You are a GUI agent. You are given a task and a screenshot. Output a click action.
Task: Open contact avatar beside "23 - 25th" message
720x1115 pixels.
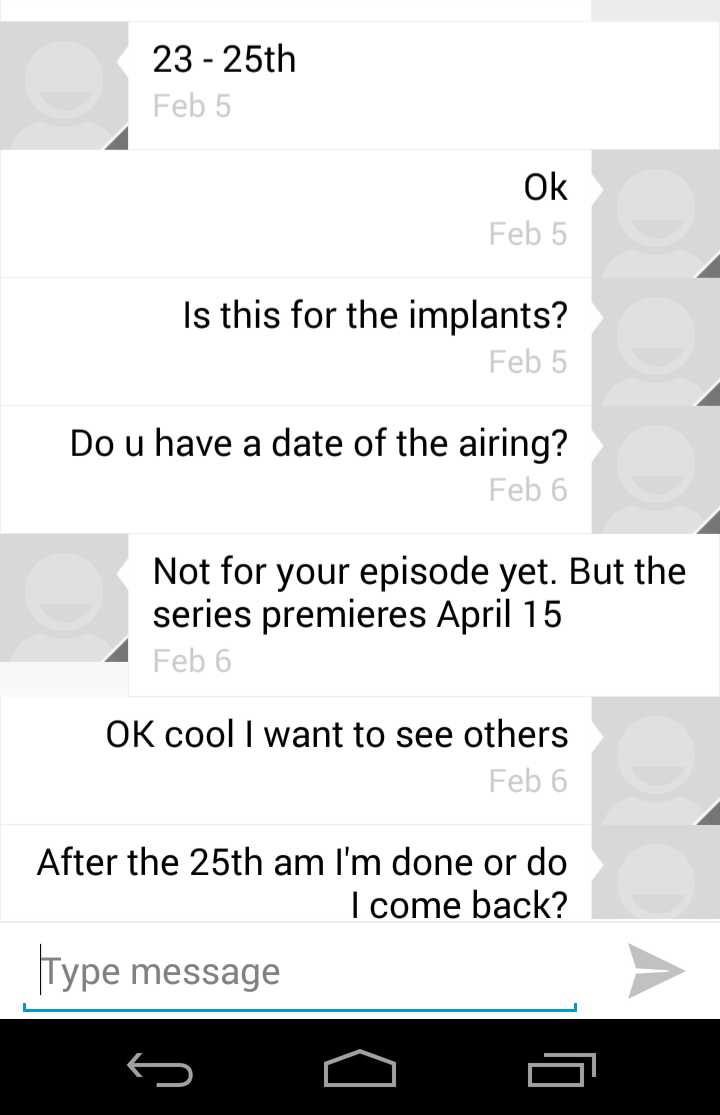coord(65,86)
